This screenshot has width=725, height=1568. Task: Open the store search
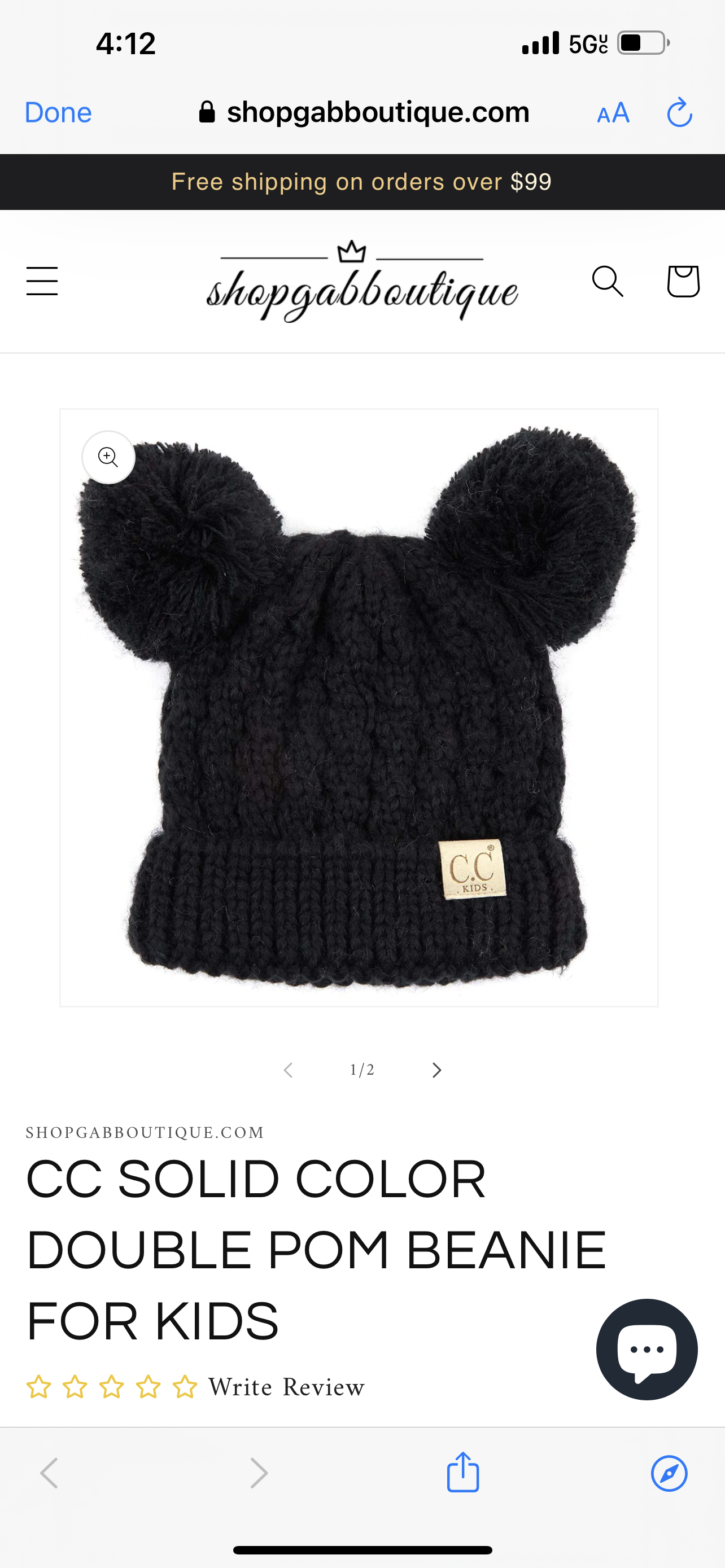(x=608, y=281)
